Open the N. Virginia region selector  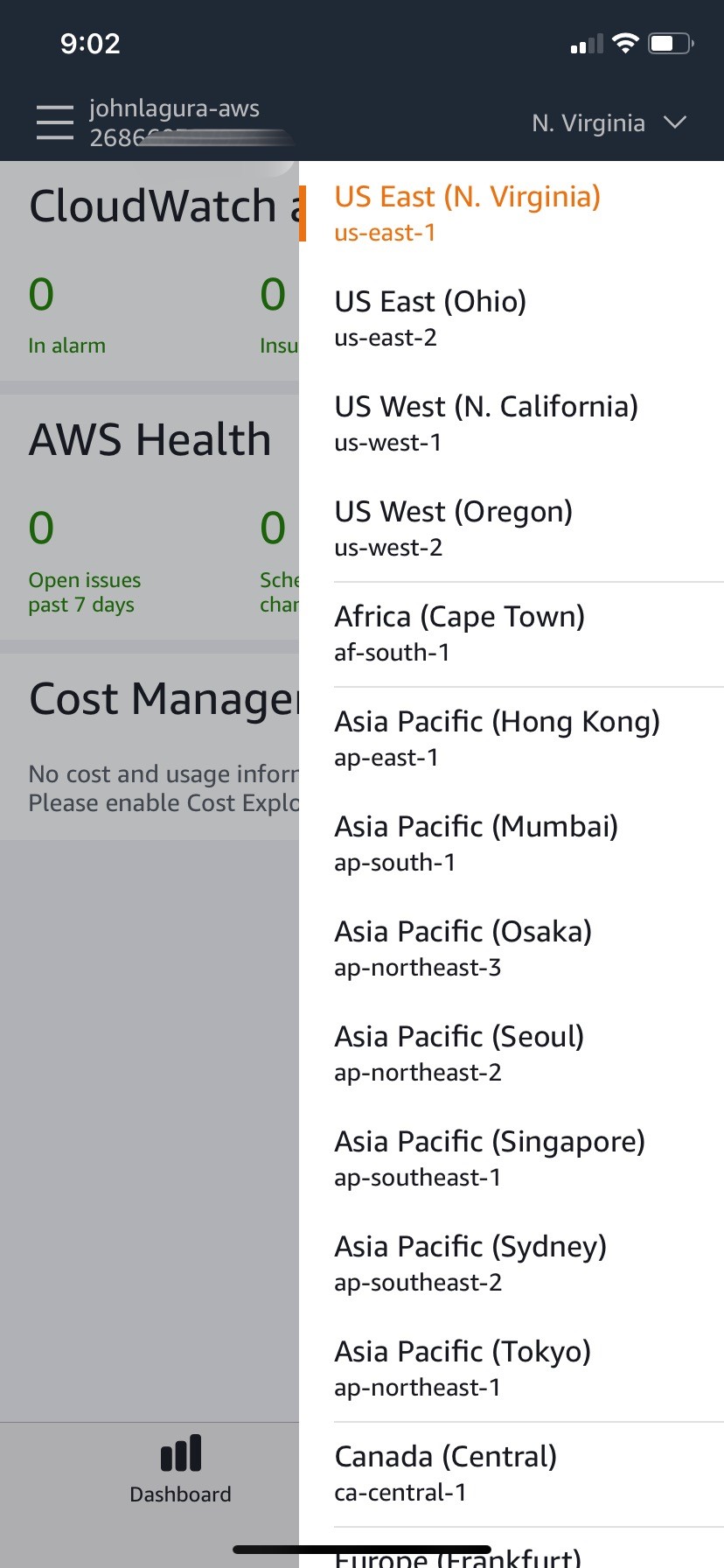click(588, 122)
